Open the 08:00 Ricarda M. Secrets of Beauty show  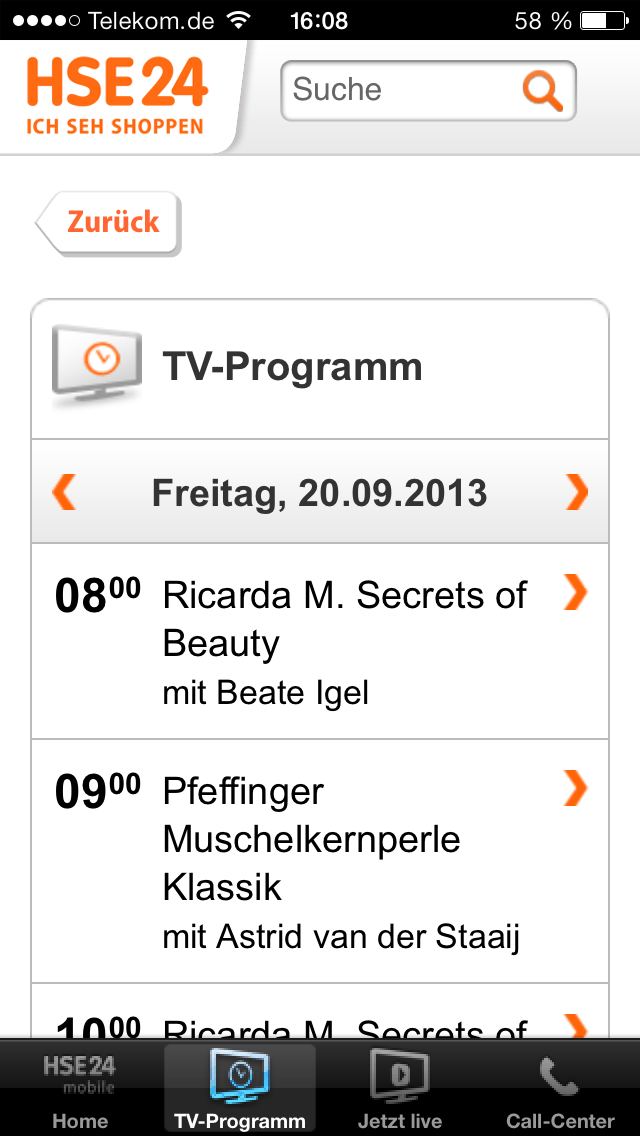point(320,641)
